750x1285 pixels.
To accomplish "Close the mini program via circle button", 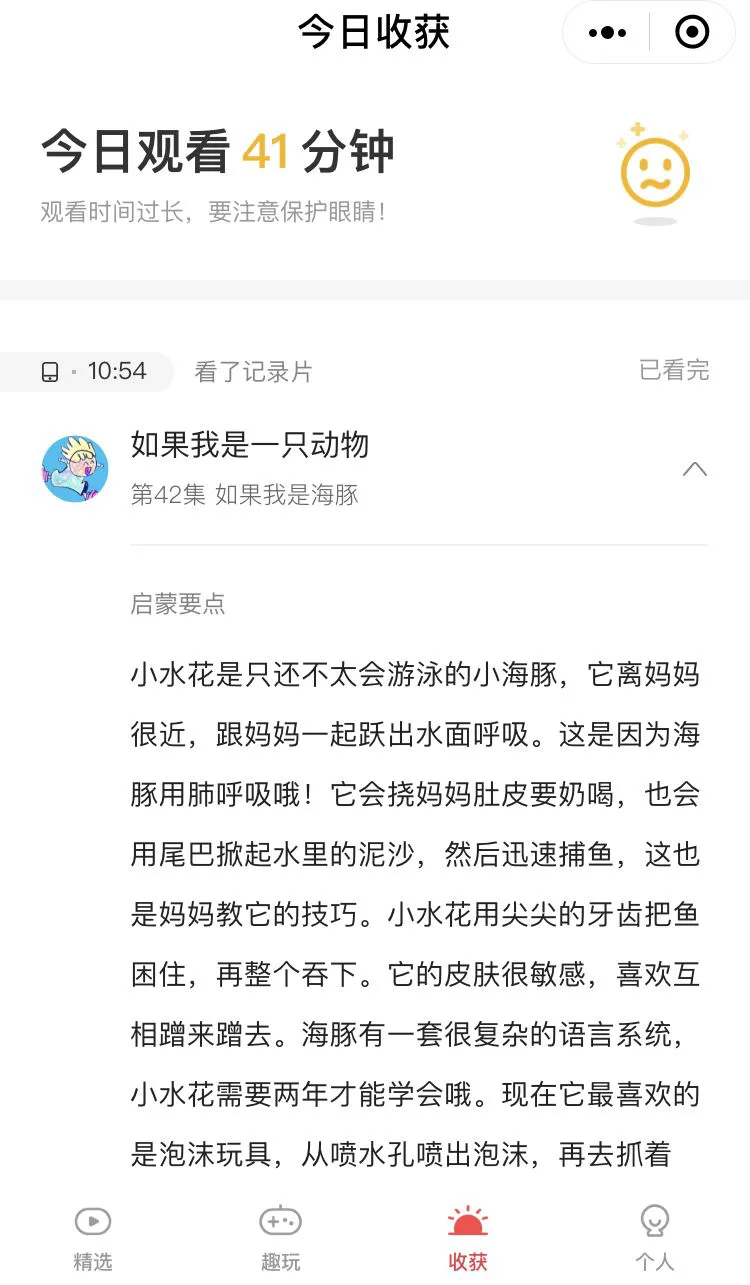I will pos(692,33).
